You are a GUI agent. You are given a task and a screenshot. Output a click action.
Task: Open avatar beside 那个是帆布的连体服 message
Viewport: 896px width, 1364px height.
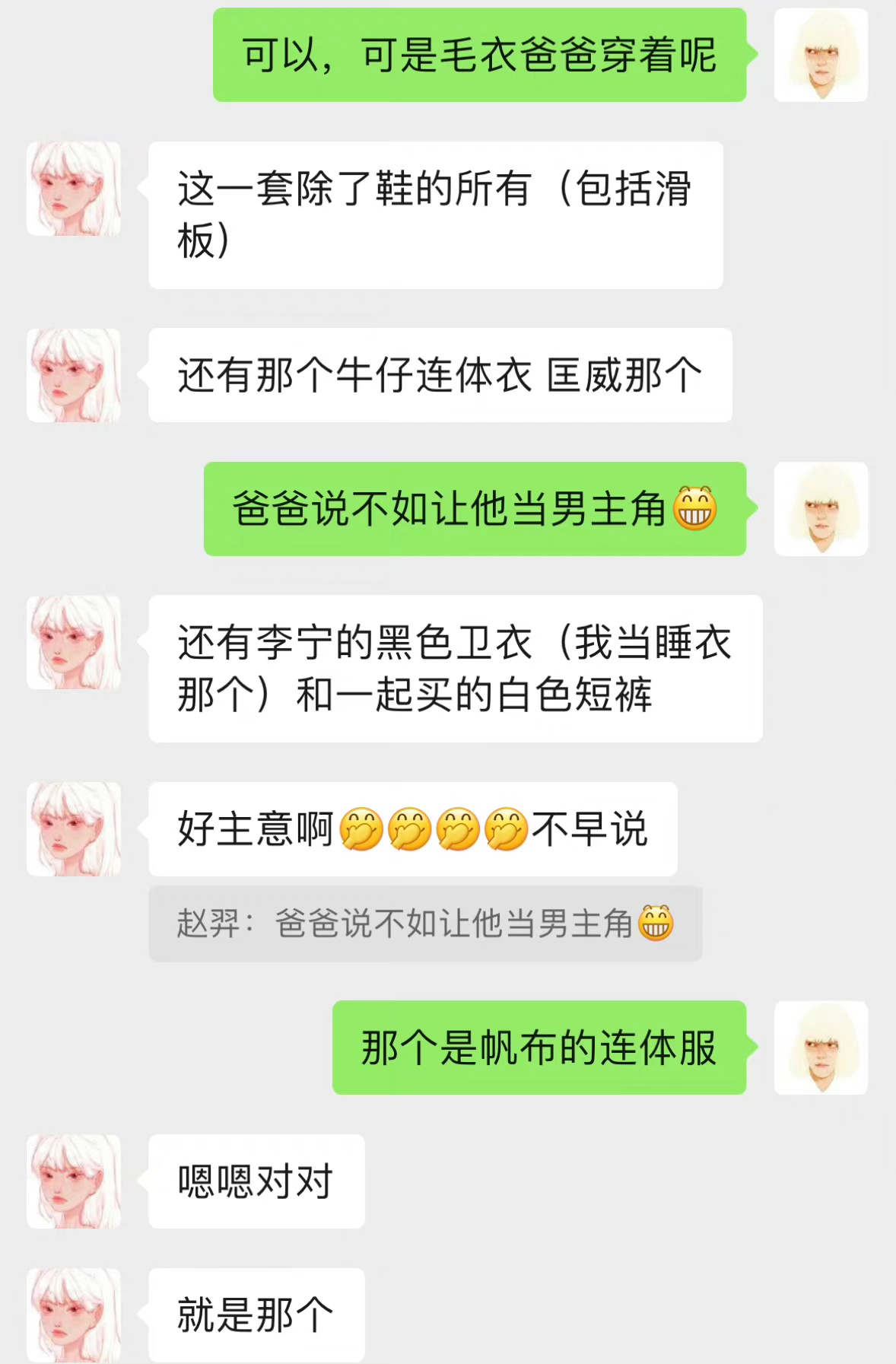(821, 1048)
